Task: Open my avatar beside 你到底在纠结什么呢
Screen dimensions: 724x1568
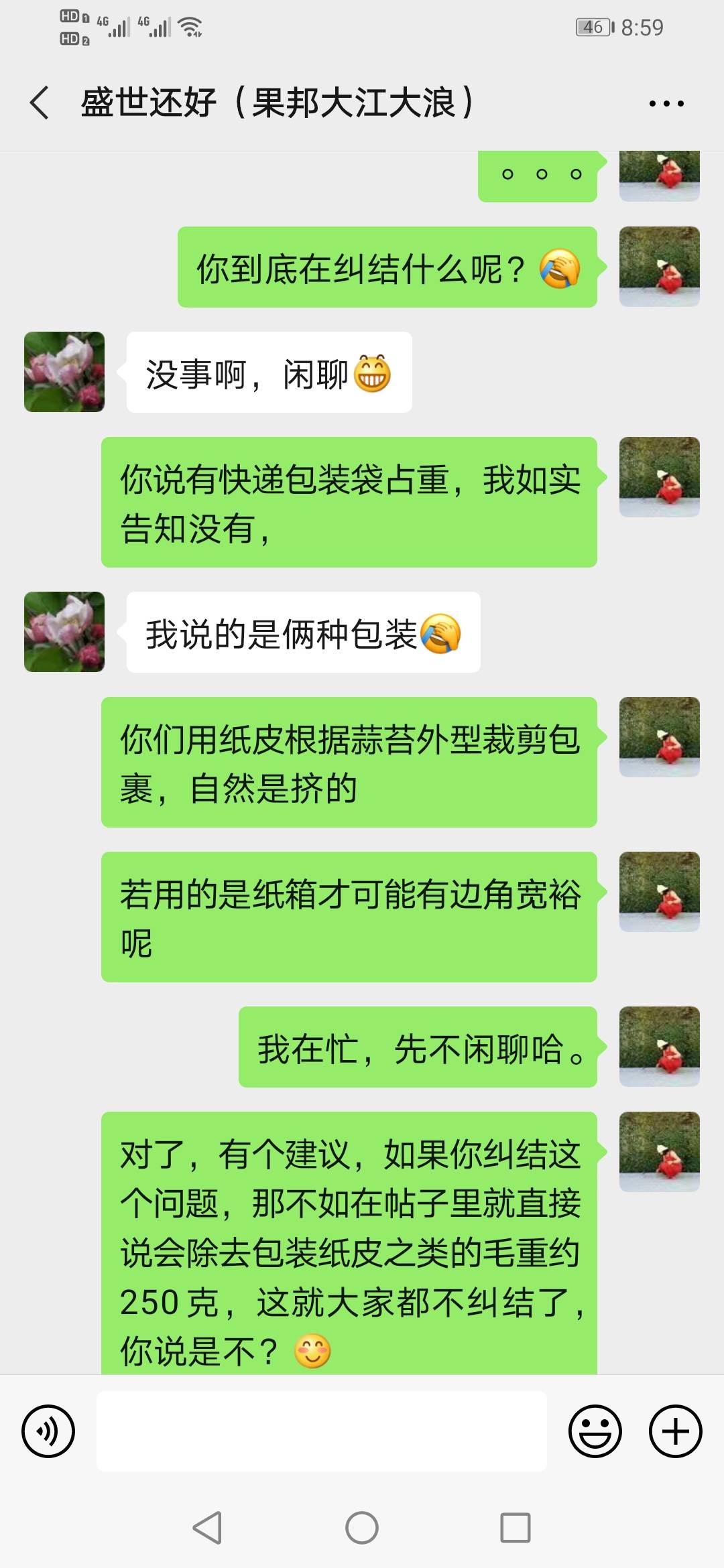Action: click(659, 267)
